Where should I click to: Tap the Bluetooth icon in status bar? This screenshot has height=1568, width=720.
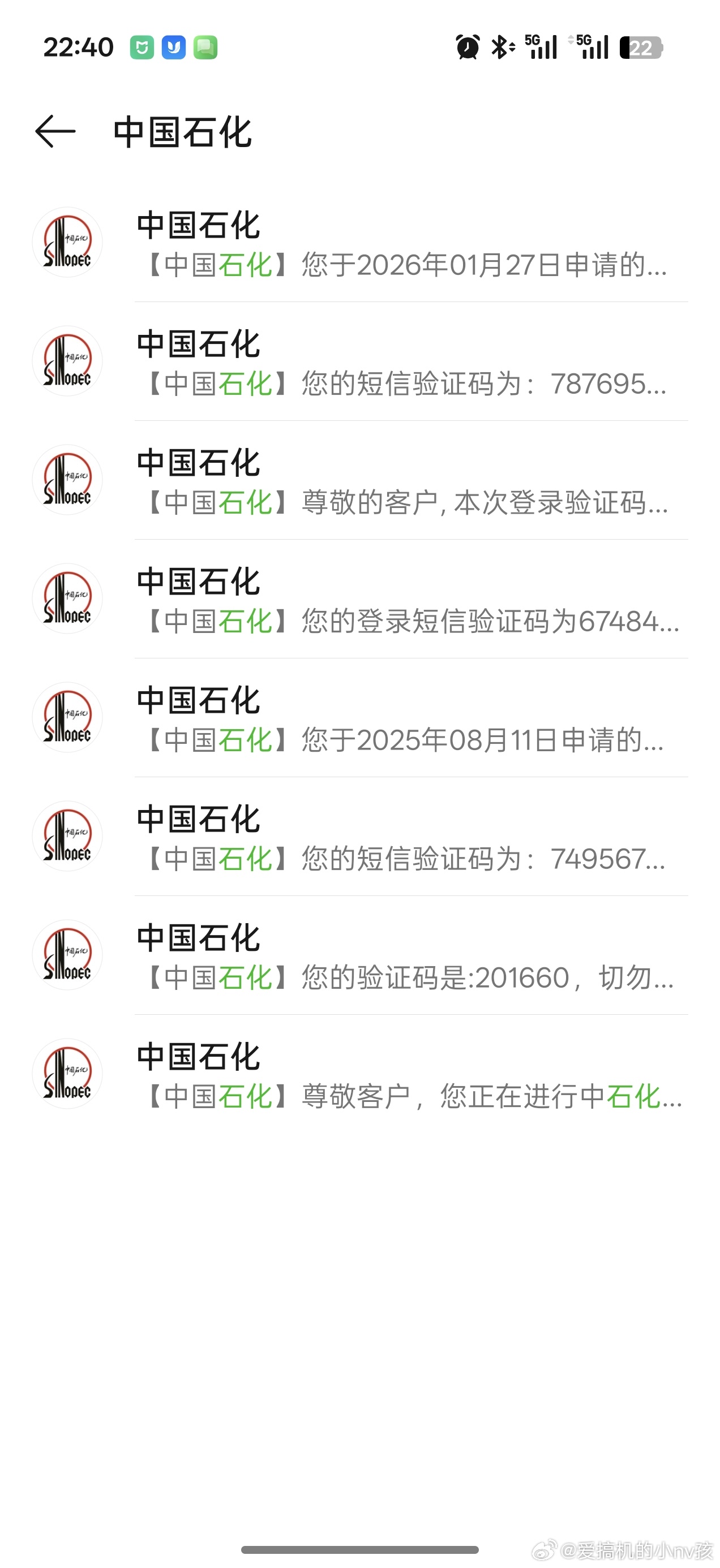501,46
